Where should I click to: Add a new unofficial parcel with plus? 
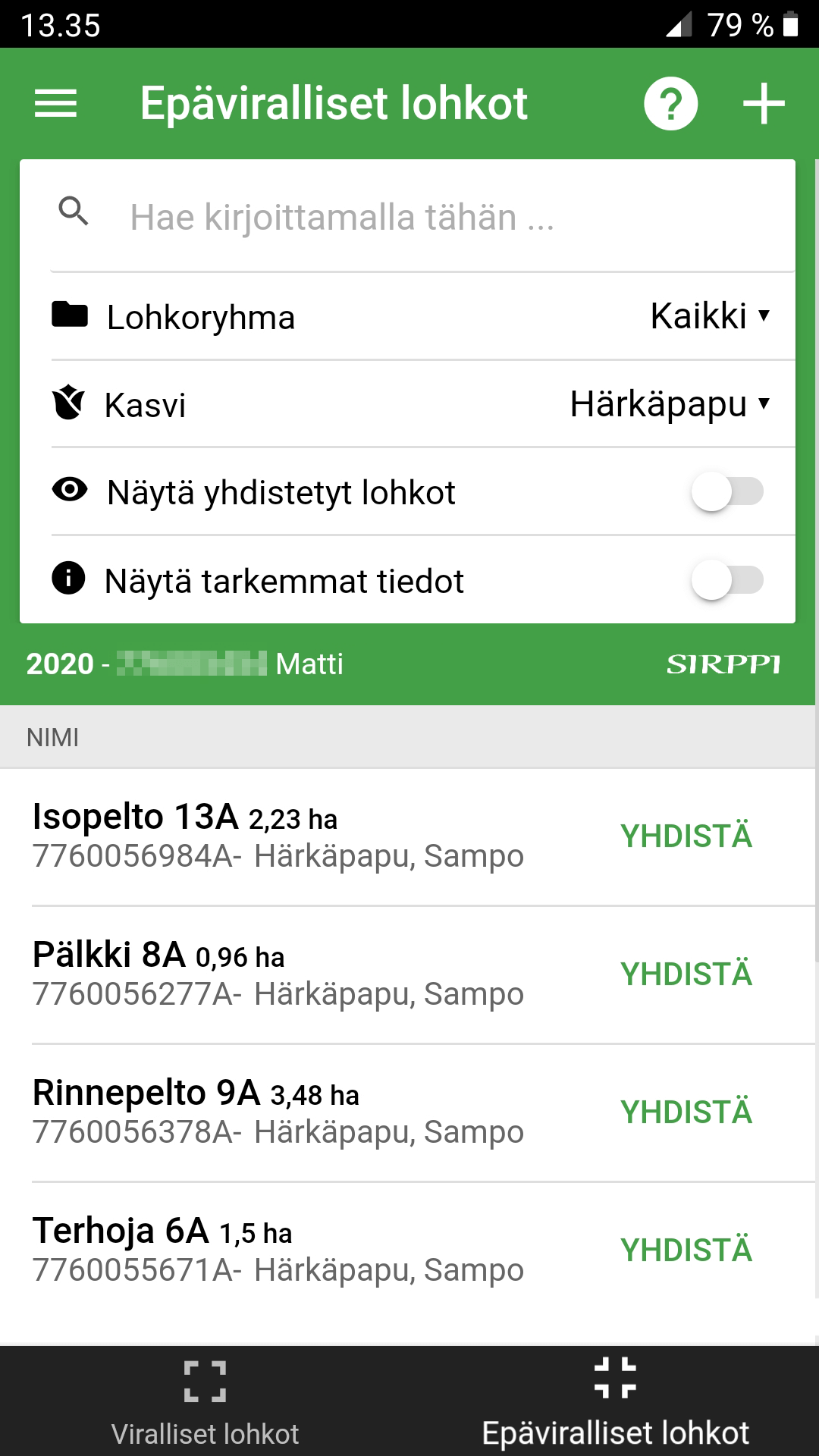[763, 103]
